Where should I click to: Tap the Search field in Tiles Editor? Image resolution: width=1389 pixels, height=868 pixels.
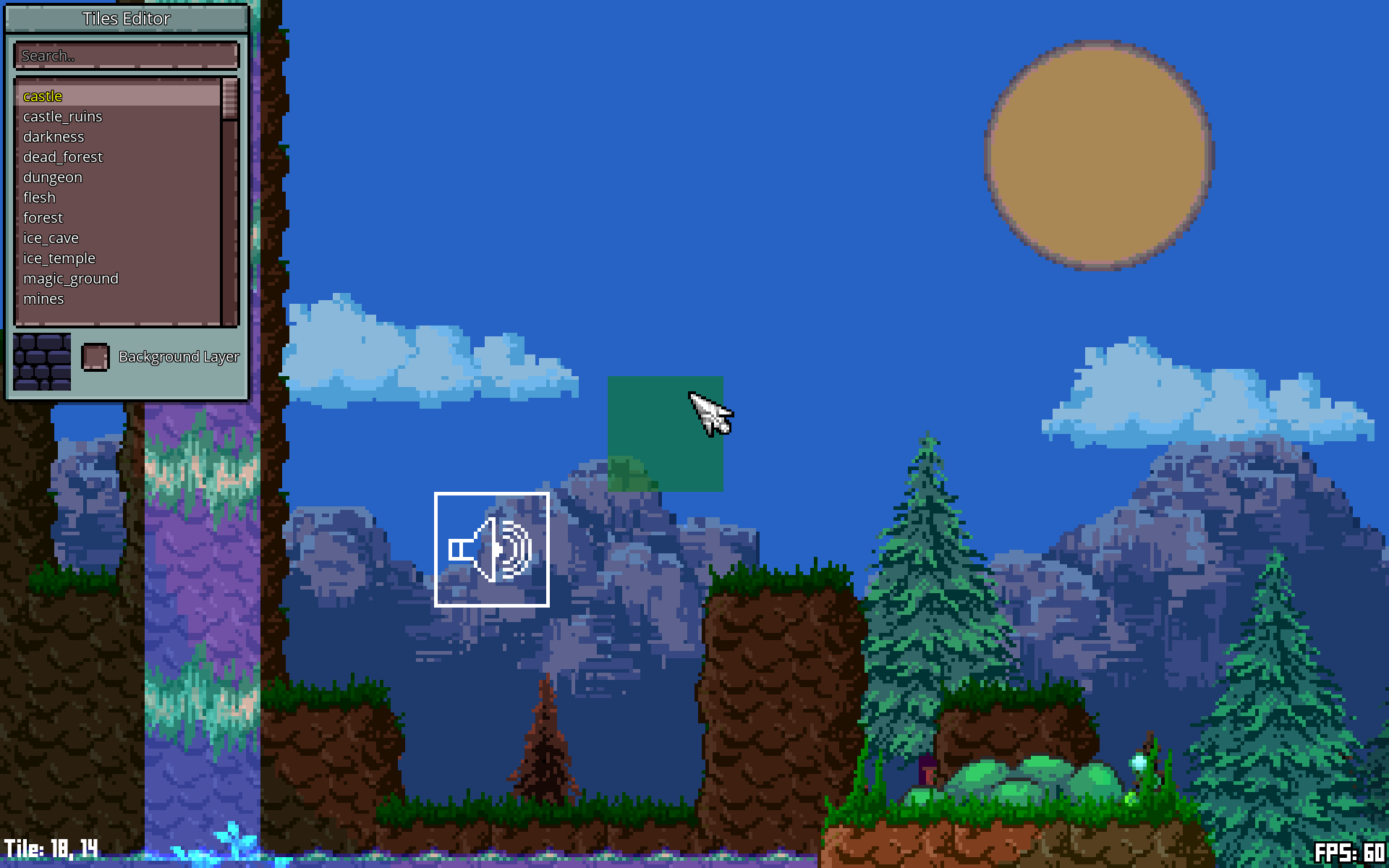(126, 56)
